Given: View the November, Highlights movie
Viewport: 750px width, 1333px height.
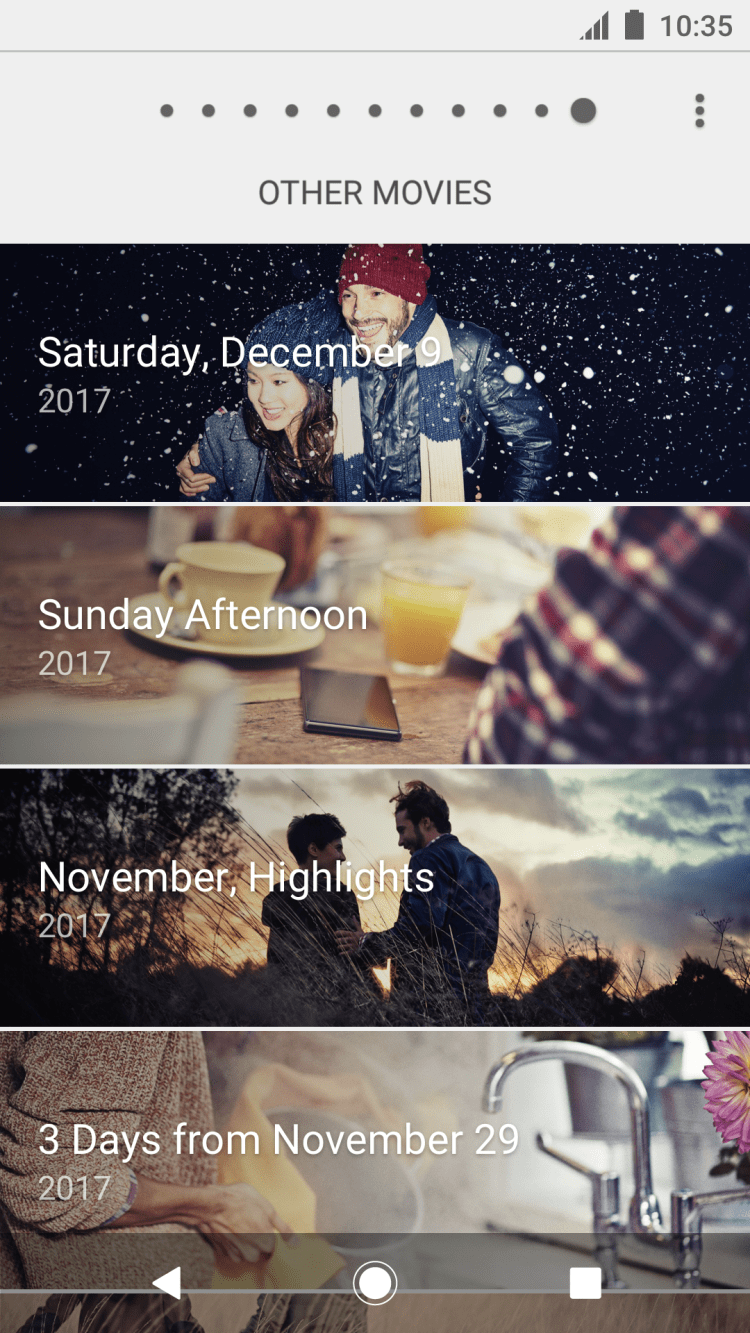Looking at the screenshot, I should click(x=375, y=897).
